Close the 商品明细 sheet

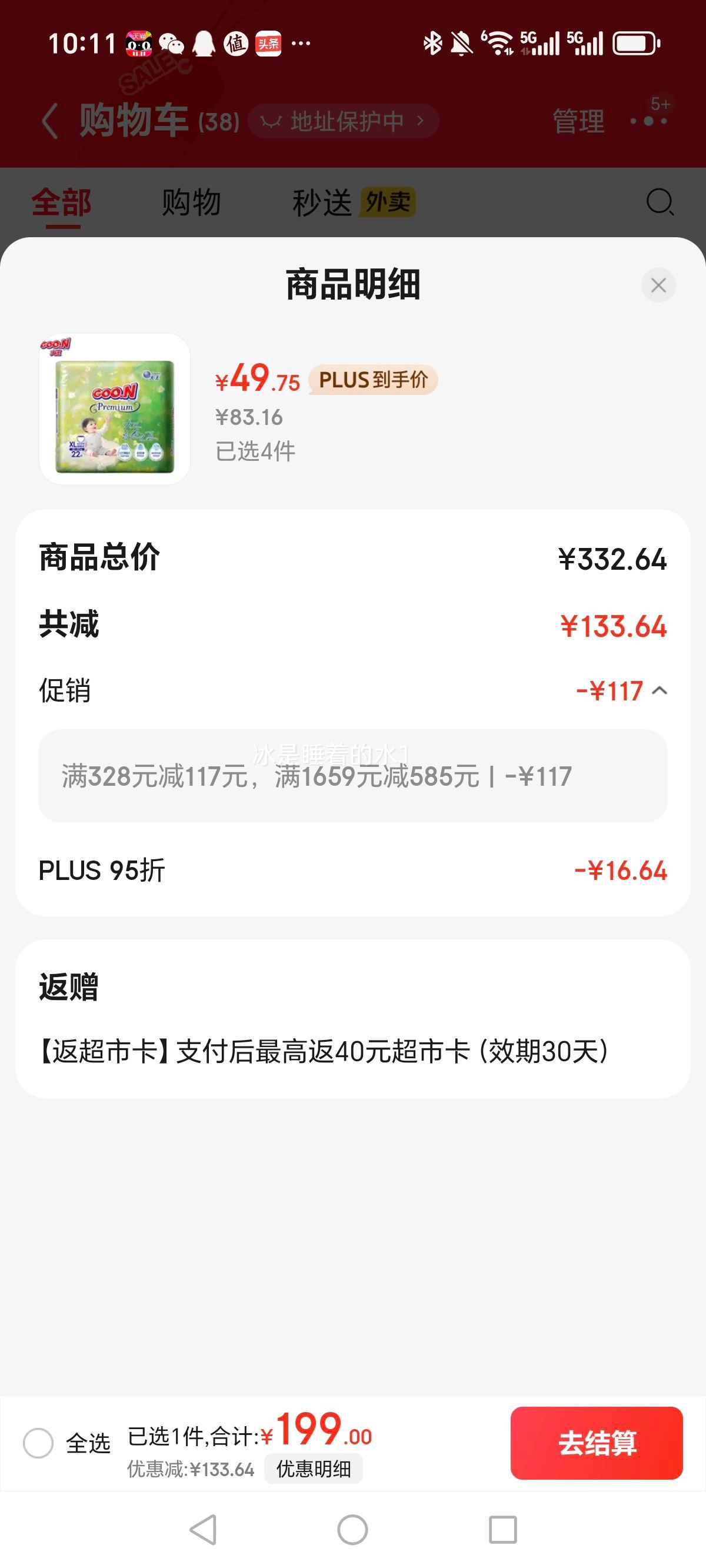(x=658, y=285)
